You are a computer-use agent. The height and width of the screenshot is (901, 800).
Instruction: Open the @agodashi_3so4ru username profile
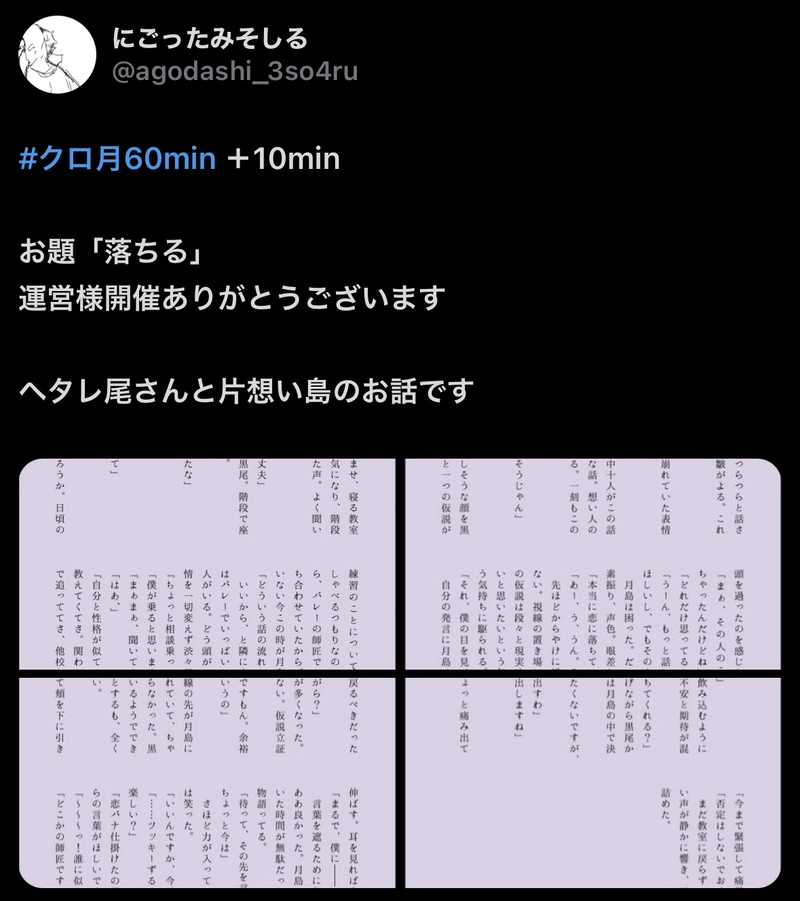pyautogui.click(x=235, y=72)
